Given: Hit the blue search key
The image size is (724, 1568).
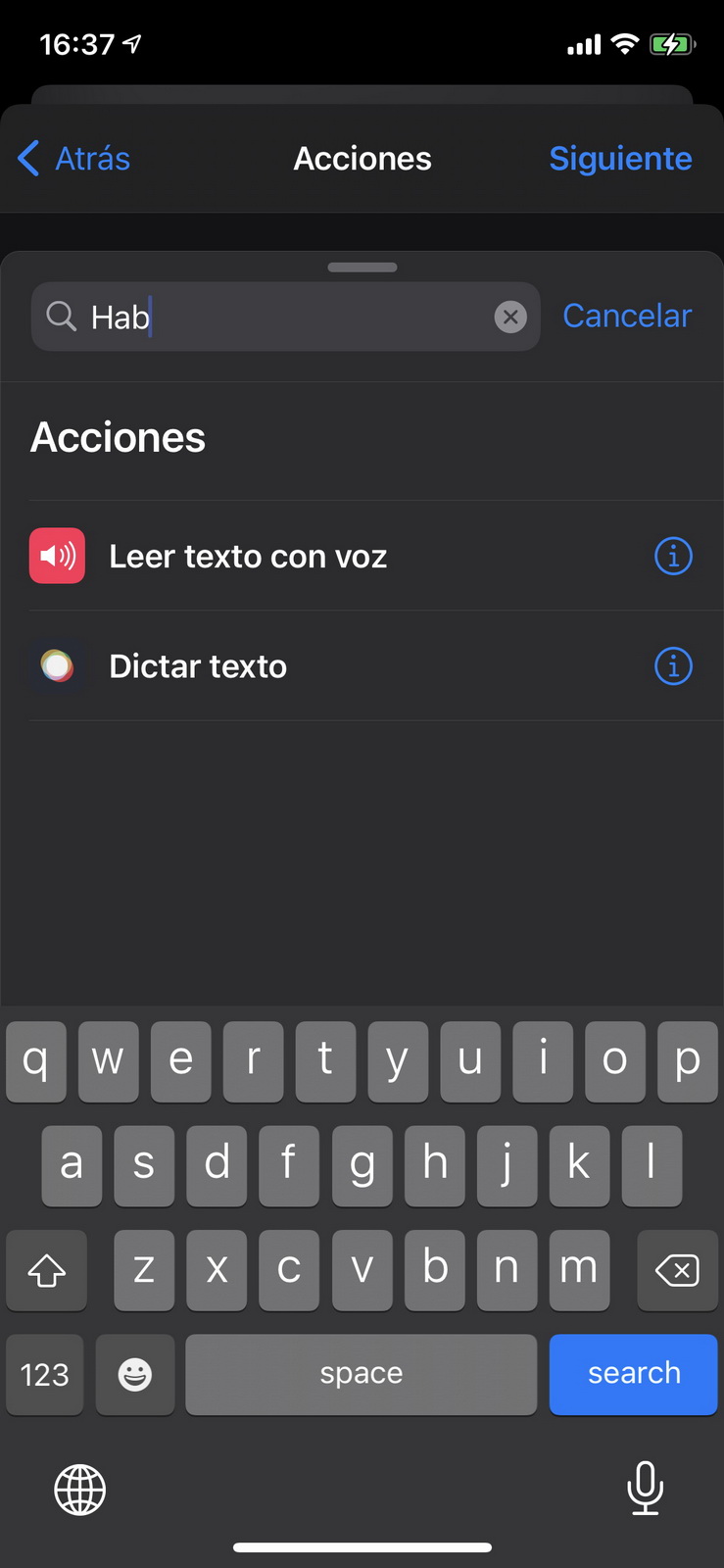Looking at the screenshot, I should 633,1374.
